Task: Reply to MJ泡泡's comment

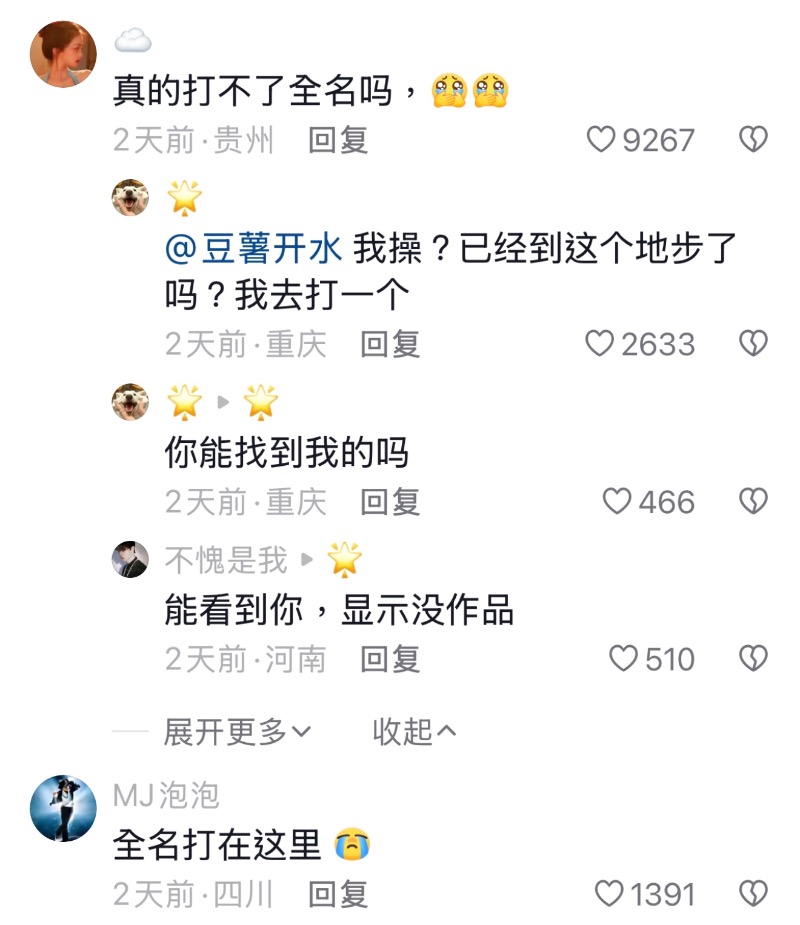Action: pos(338,893)
